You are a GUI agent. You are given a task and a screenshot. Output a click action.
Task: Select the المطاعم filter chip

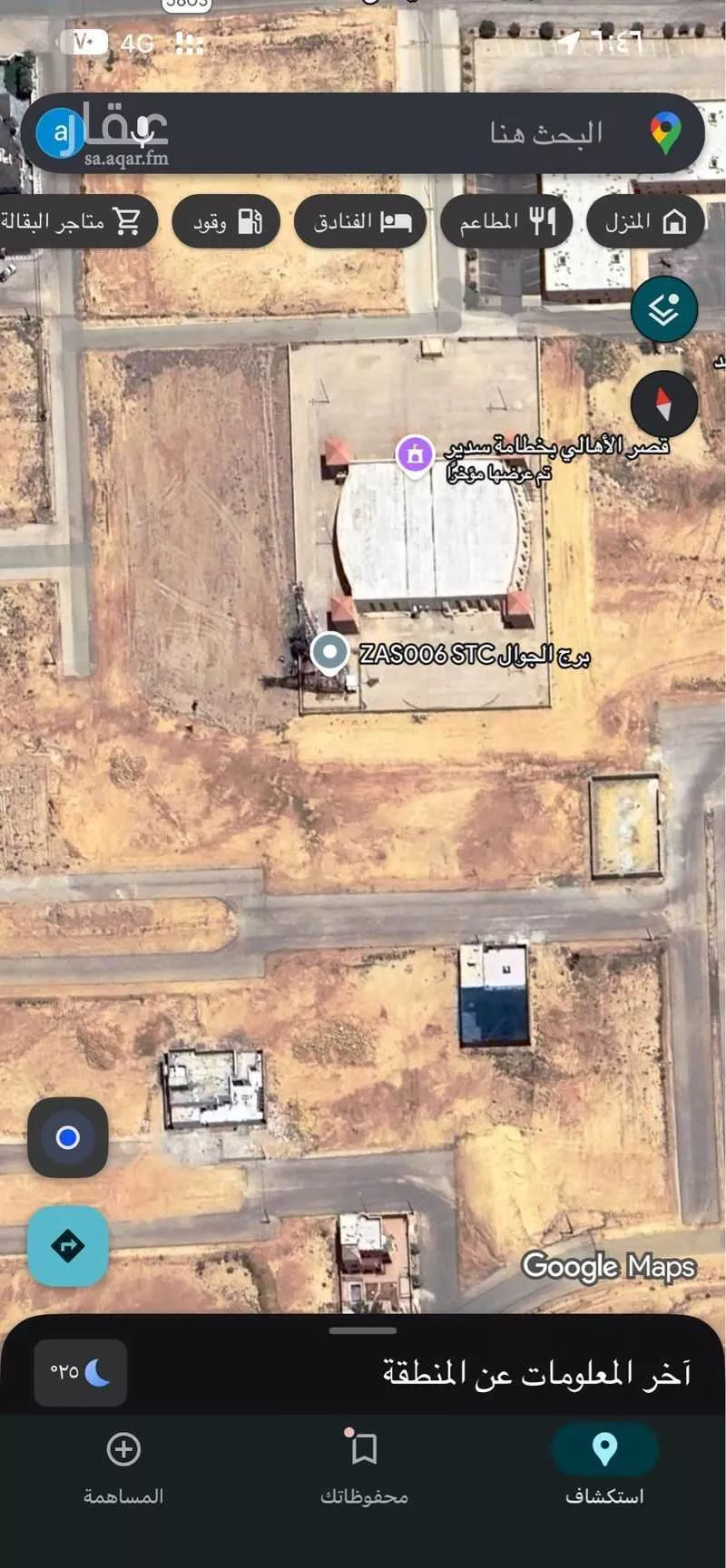point(505,220)
